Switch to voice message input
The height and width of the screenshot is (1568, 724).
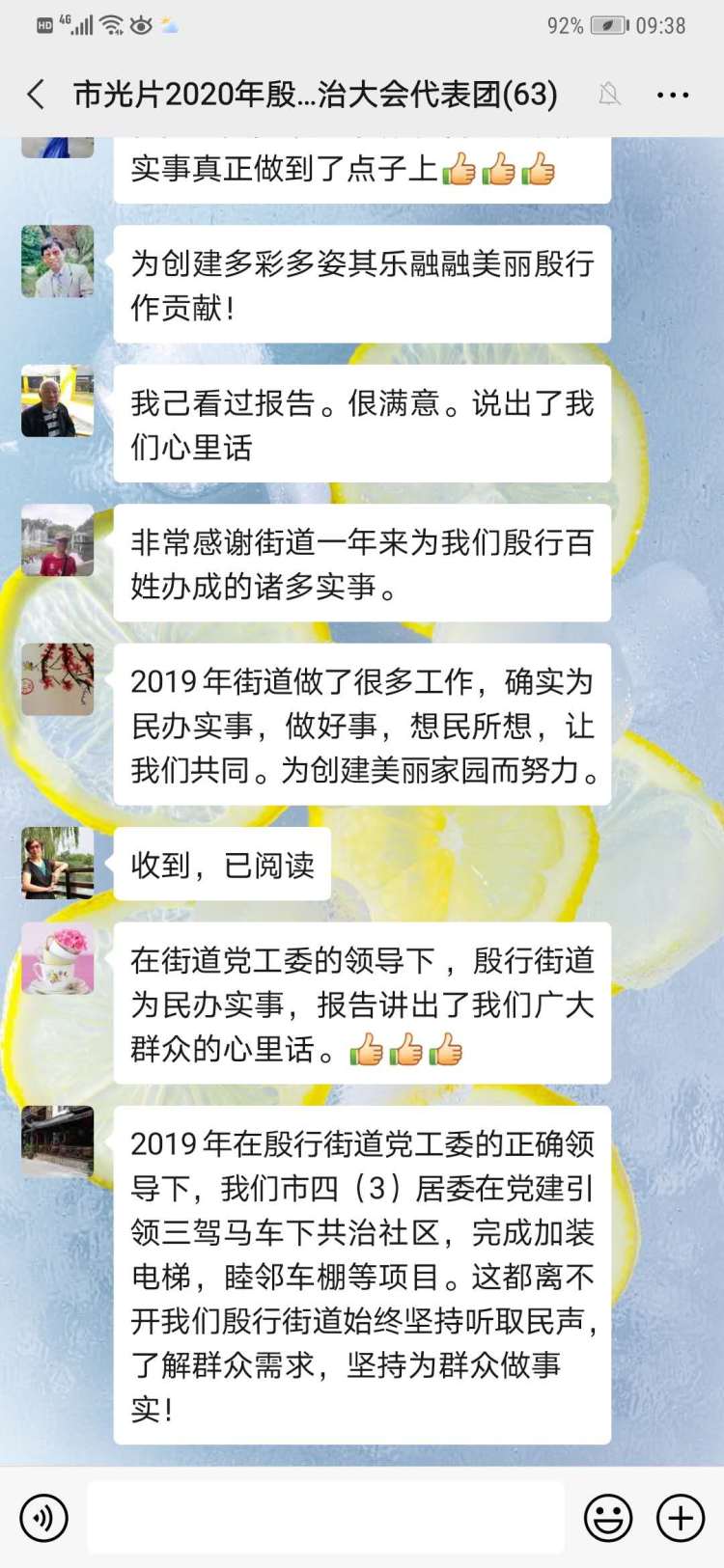[x=44, y=1518]
